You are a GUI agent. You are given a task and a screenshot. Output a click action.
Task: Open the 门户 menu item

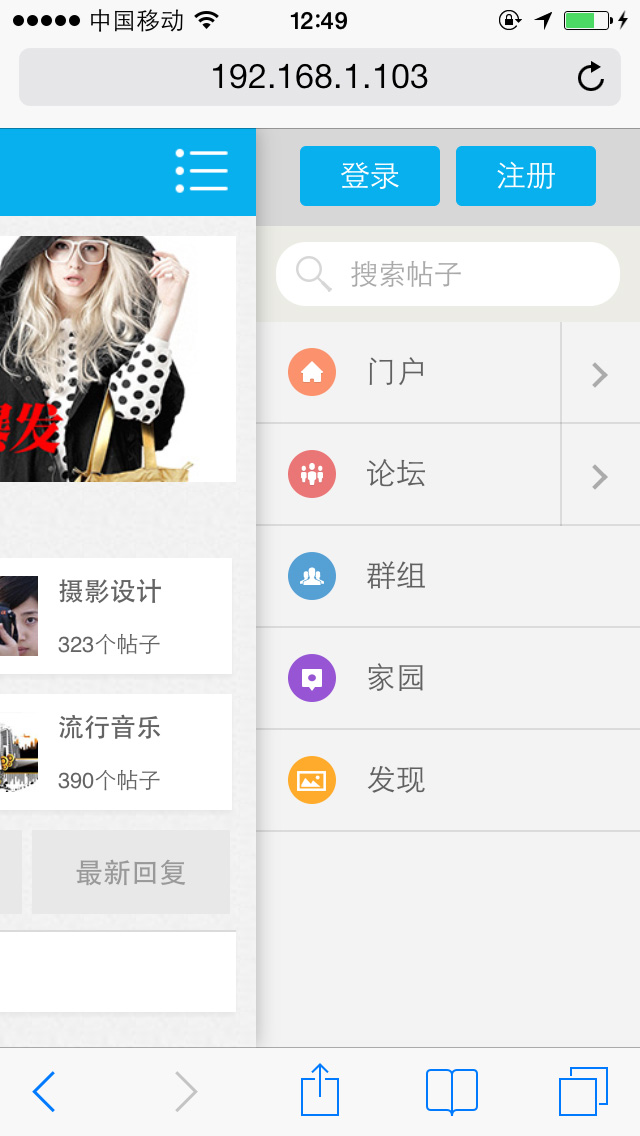tap(400, 373)
